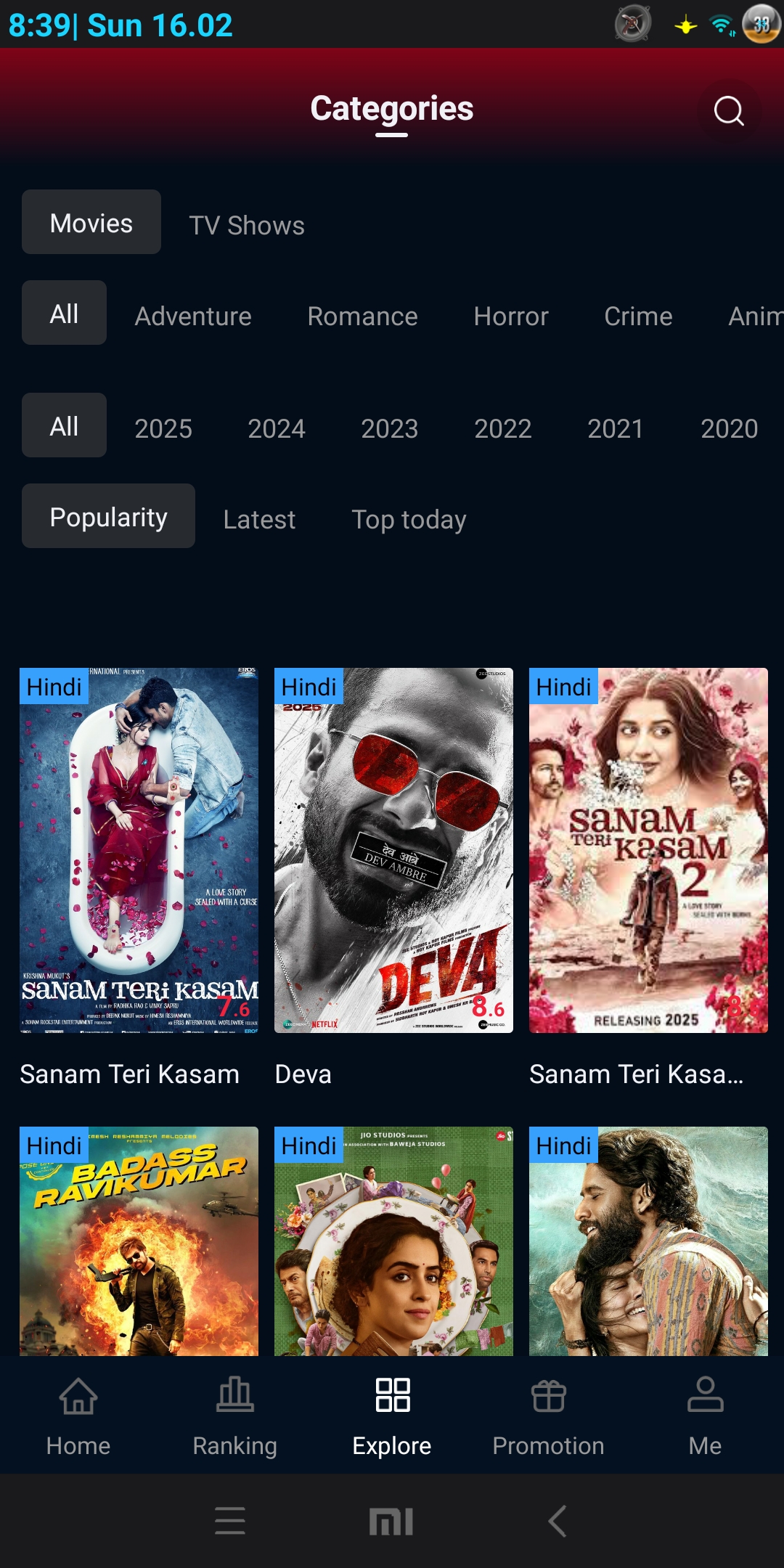Filter movies from 2023
The width and height of the screenshot is (784, 1568).
(x=390, y=428)
